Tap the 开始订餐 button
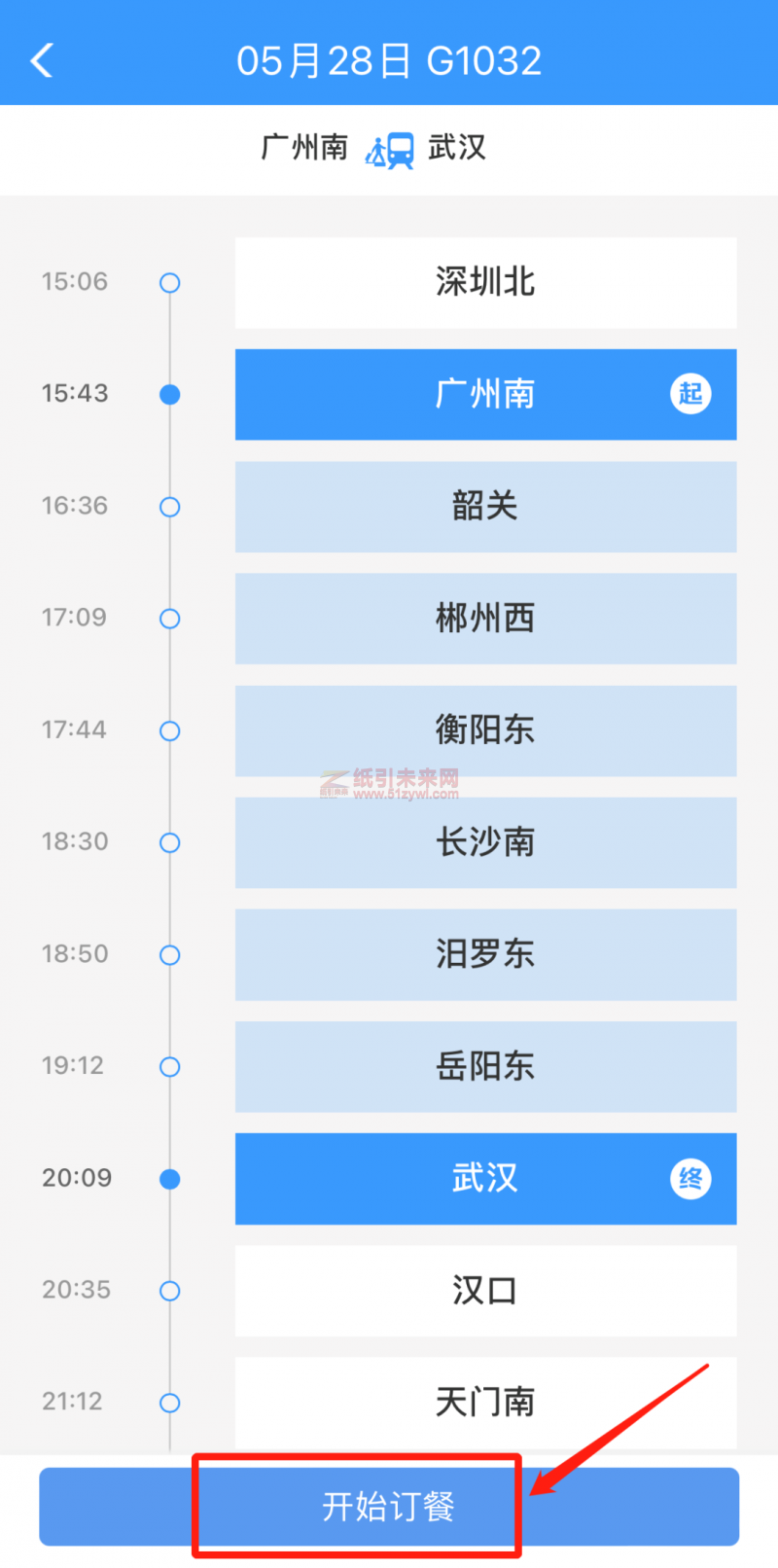The height and width of the screenshot is (1568, 778). coord(388,1506)
